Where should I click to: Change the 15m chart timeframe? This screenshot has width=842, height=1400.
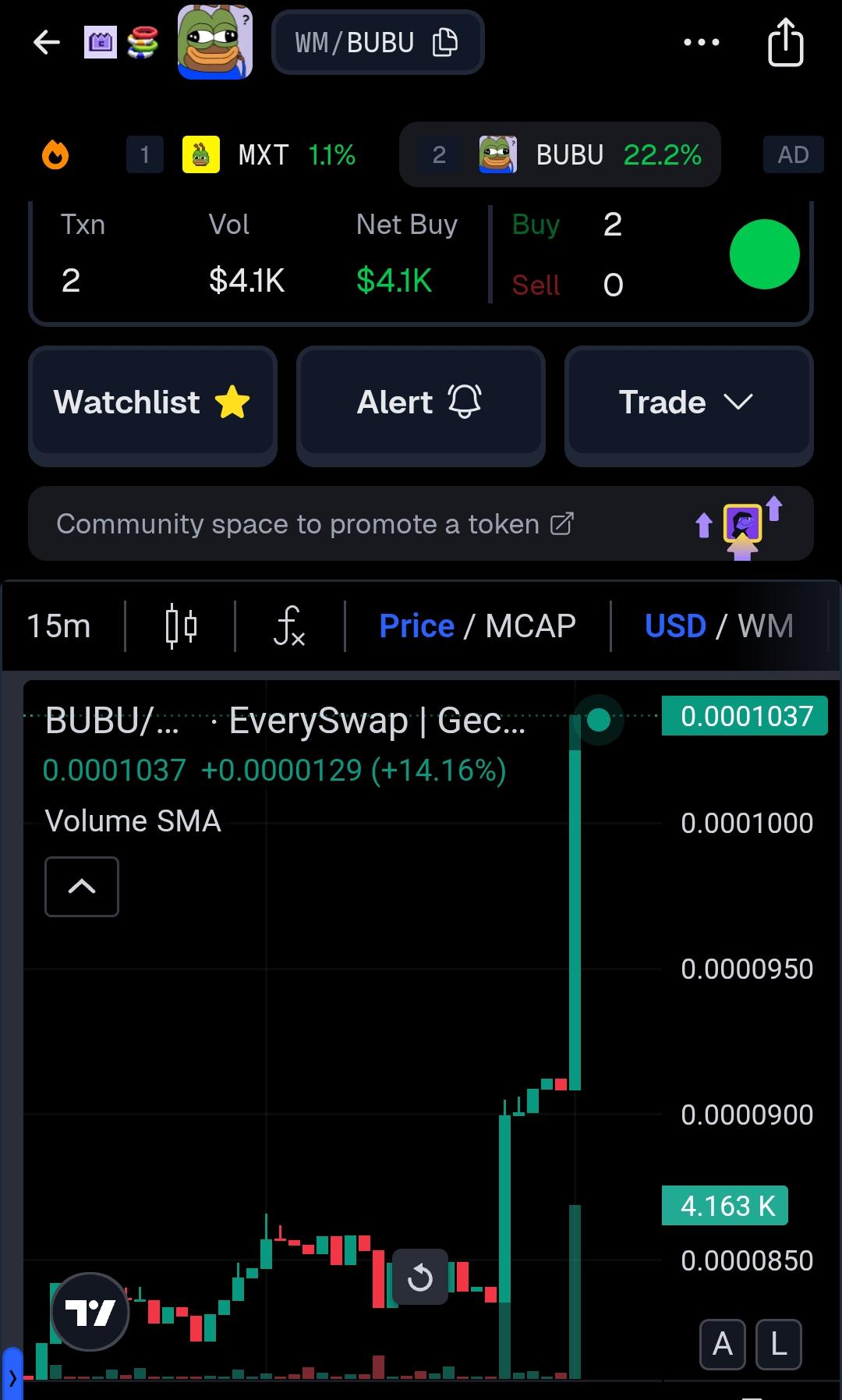[x=58, y=626]
